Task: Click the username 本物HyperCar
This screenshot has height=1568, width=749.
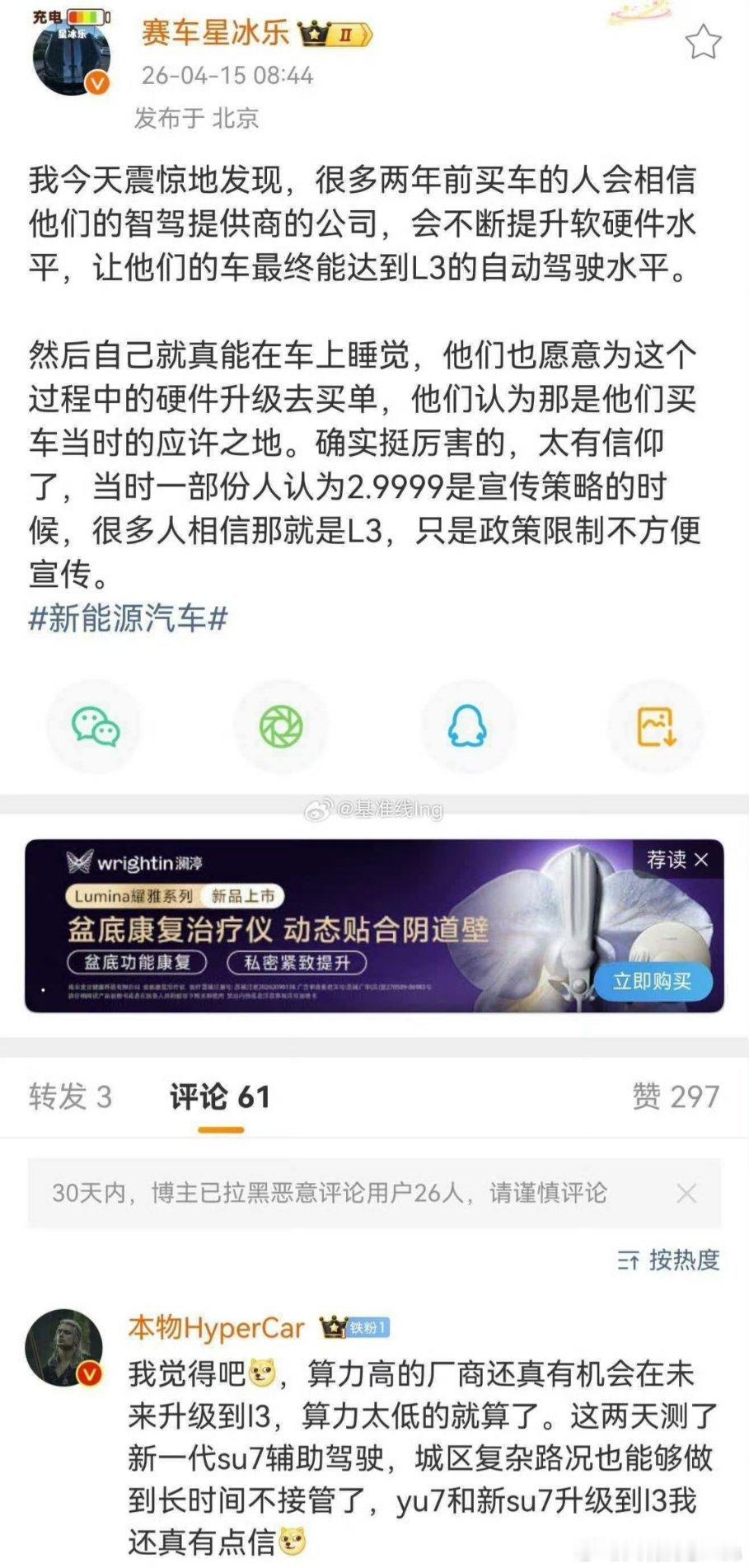Action: [217, 1322]
